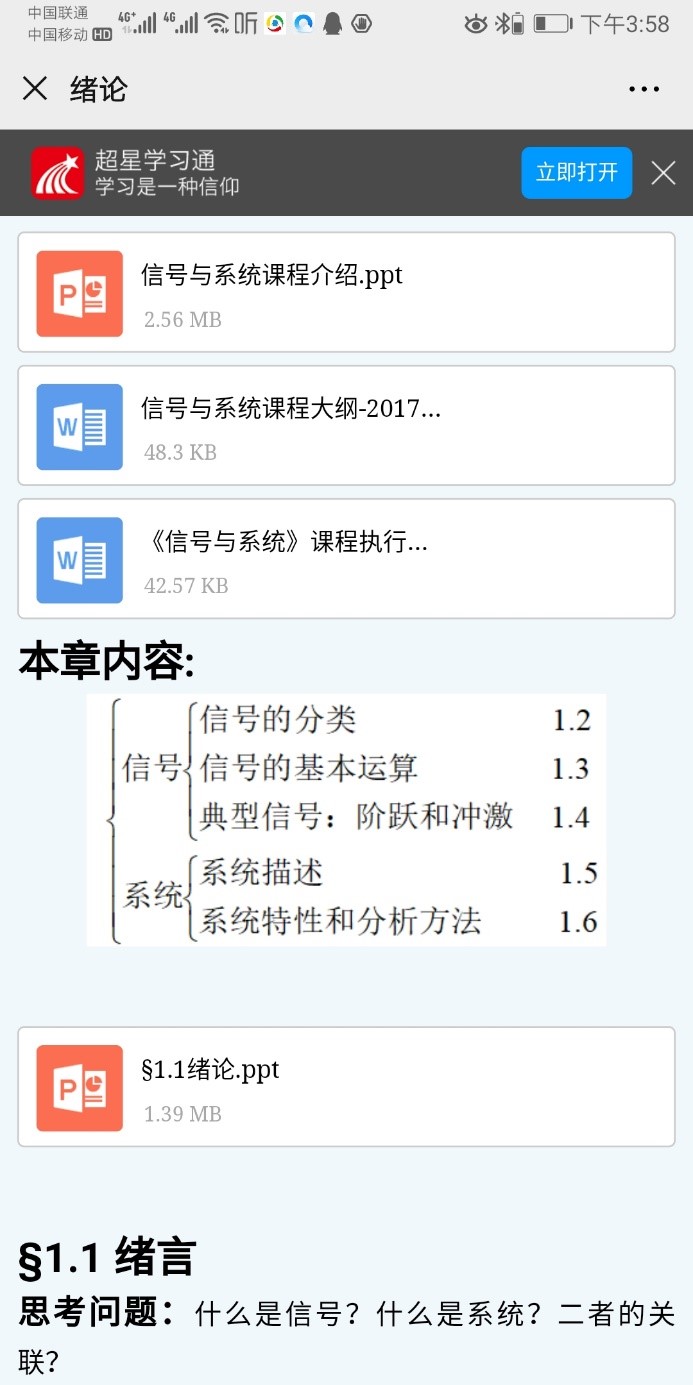The width and height of the screenshot is (693, 1385).
Task: Open 《信号与系统》课程执行 Word document
Action: 346,558
